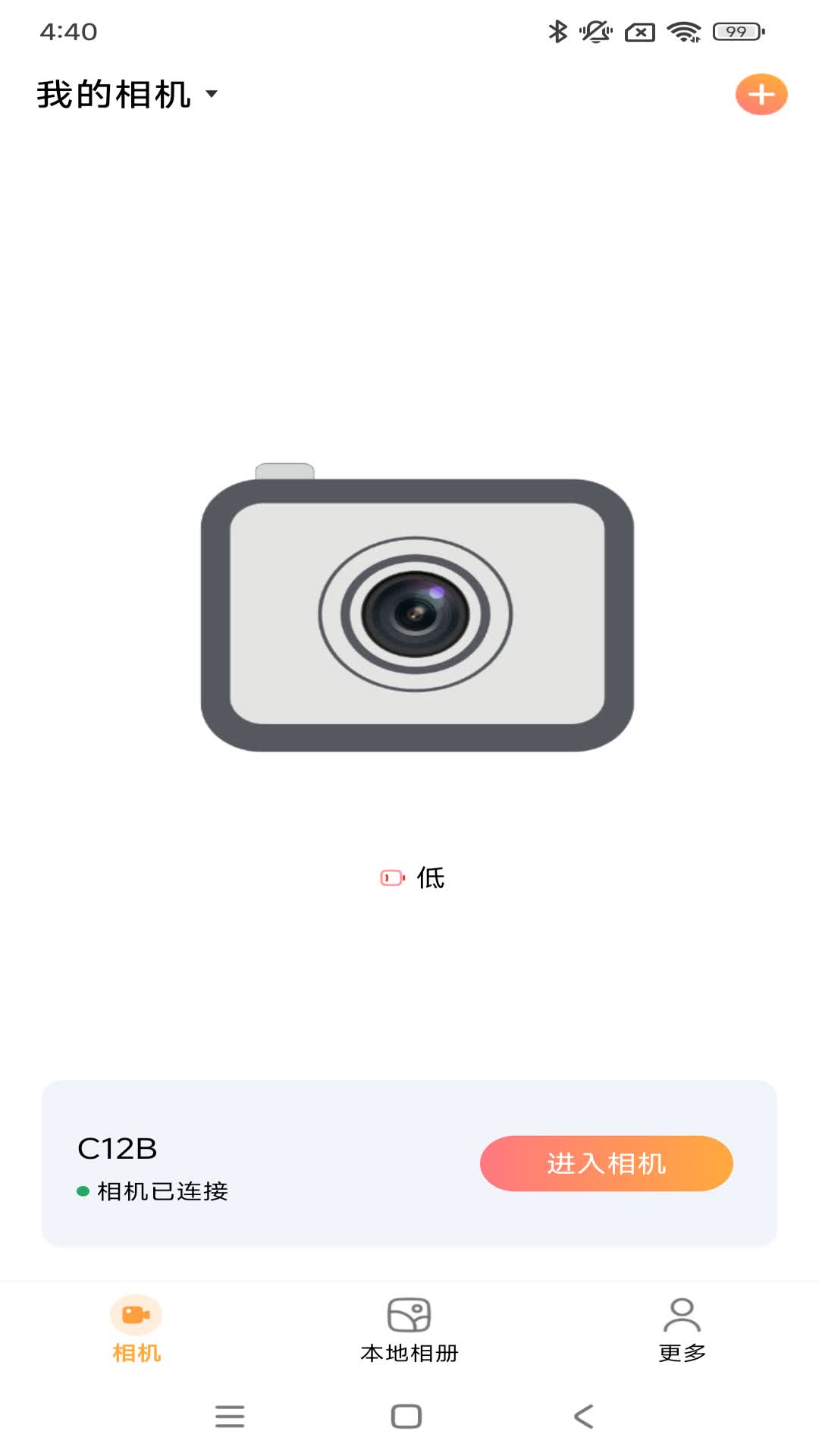The width and height of the screenshot is (819, 1456).
Task: Tap the muted notification status icon
Action: pos(595,33)
